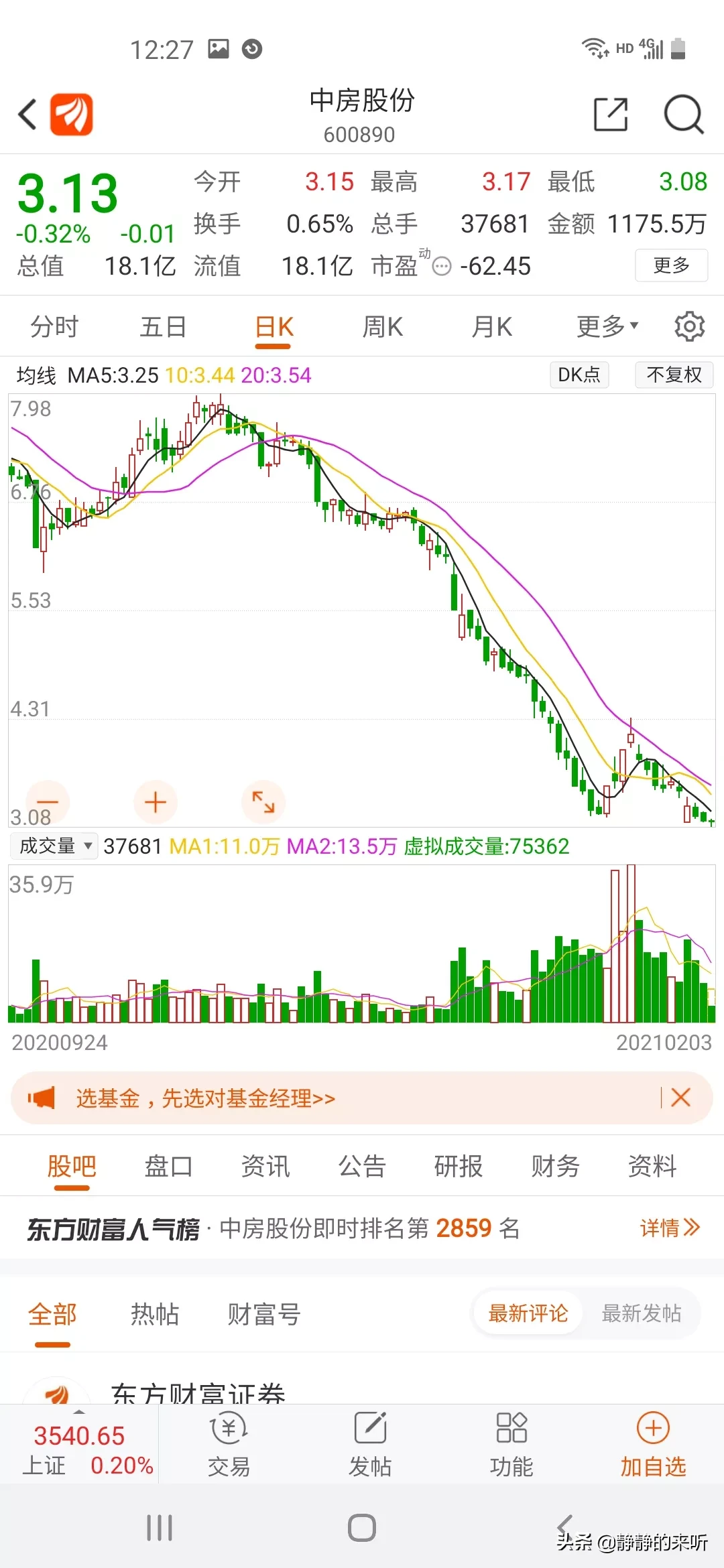Image resolution: width=724 pixels, height=1568 pixels.
Task: Tap the system home button
Action: (362, 1528)
